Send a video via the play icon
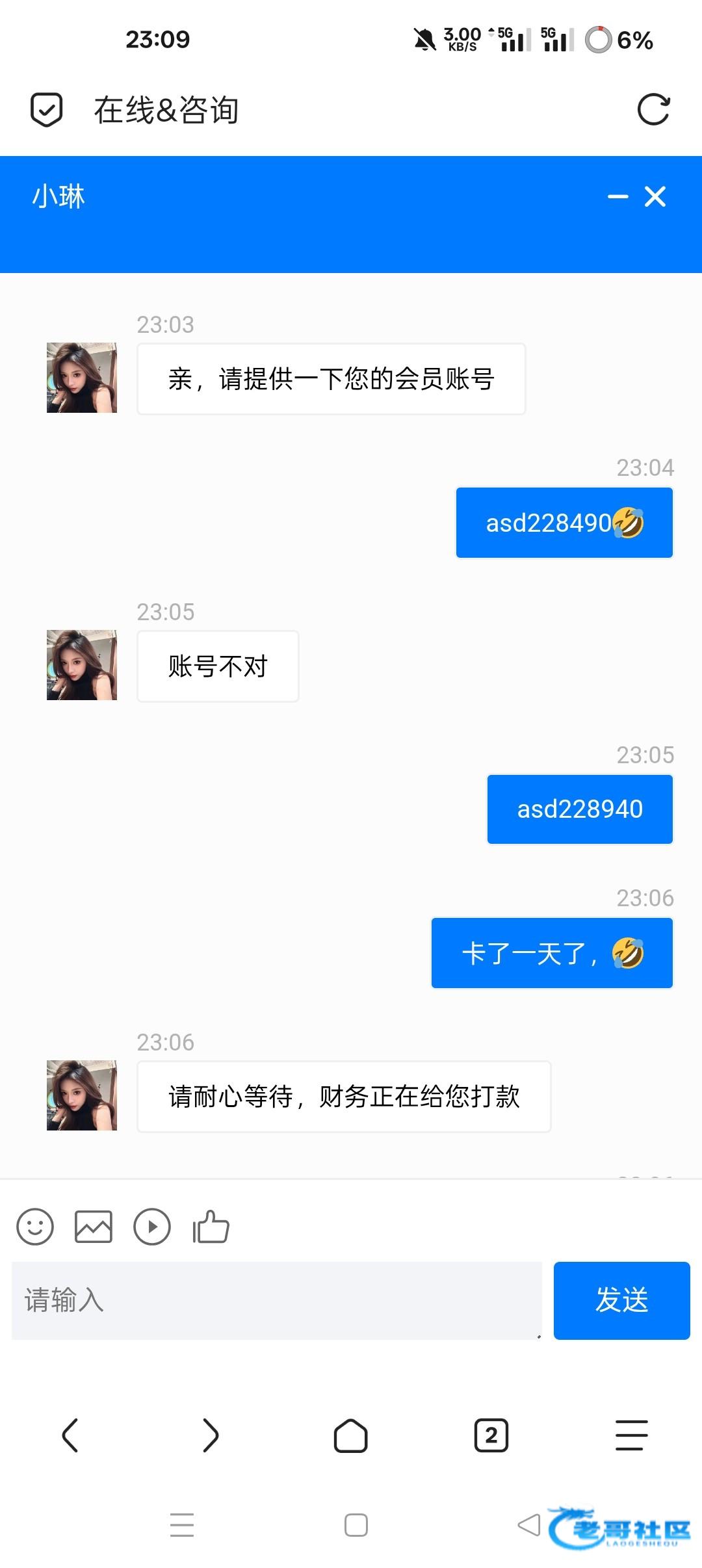This screenshot has width=702, height=1568. [x=152, y=1227]
